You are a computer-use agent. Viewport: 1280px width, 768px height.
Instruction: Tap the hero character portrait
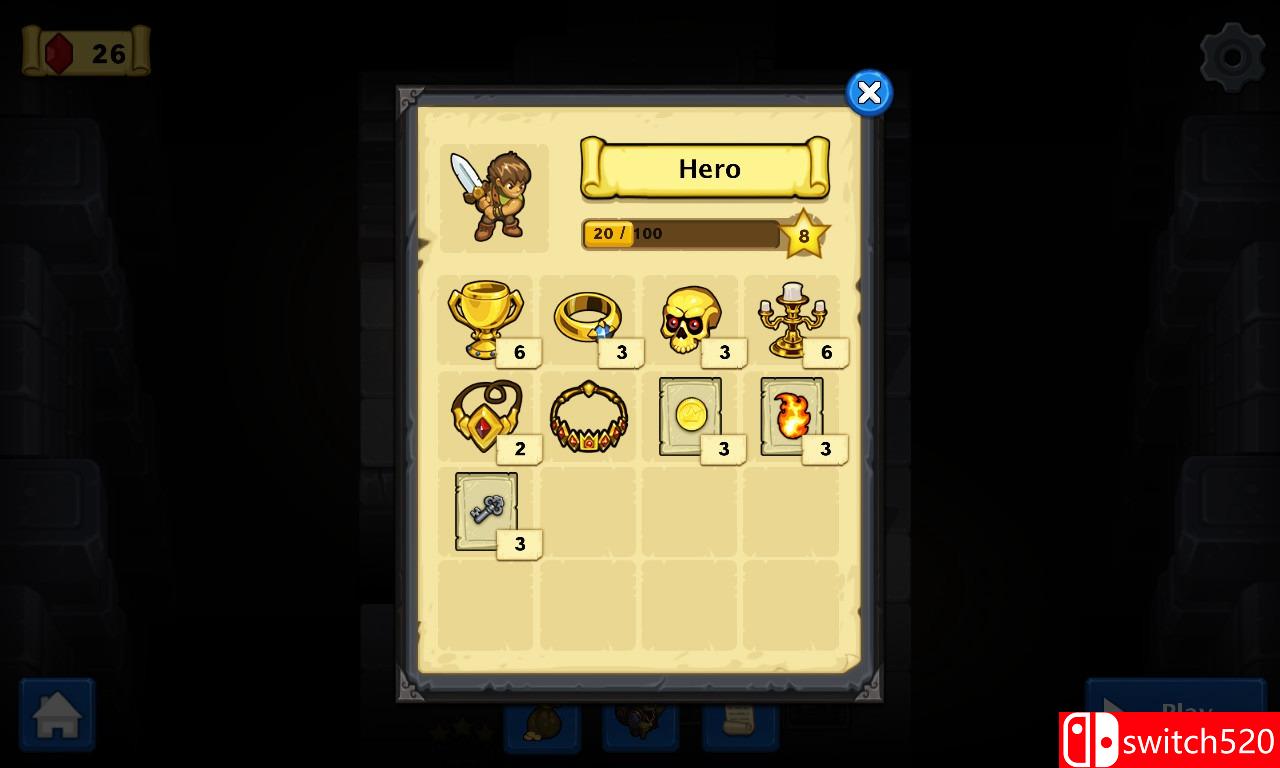tap(494, 197)
